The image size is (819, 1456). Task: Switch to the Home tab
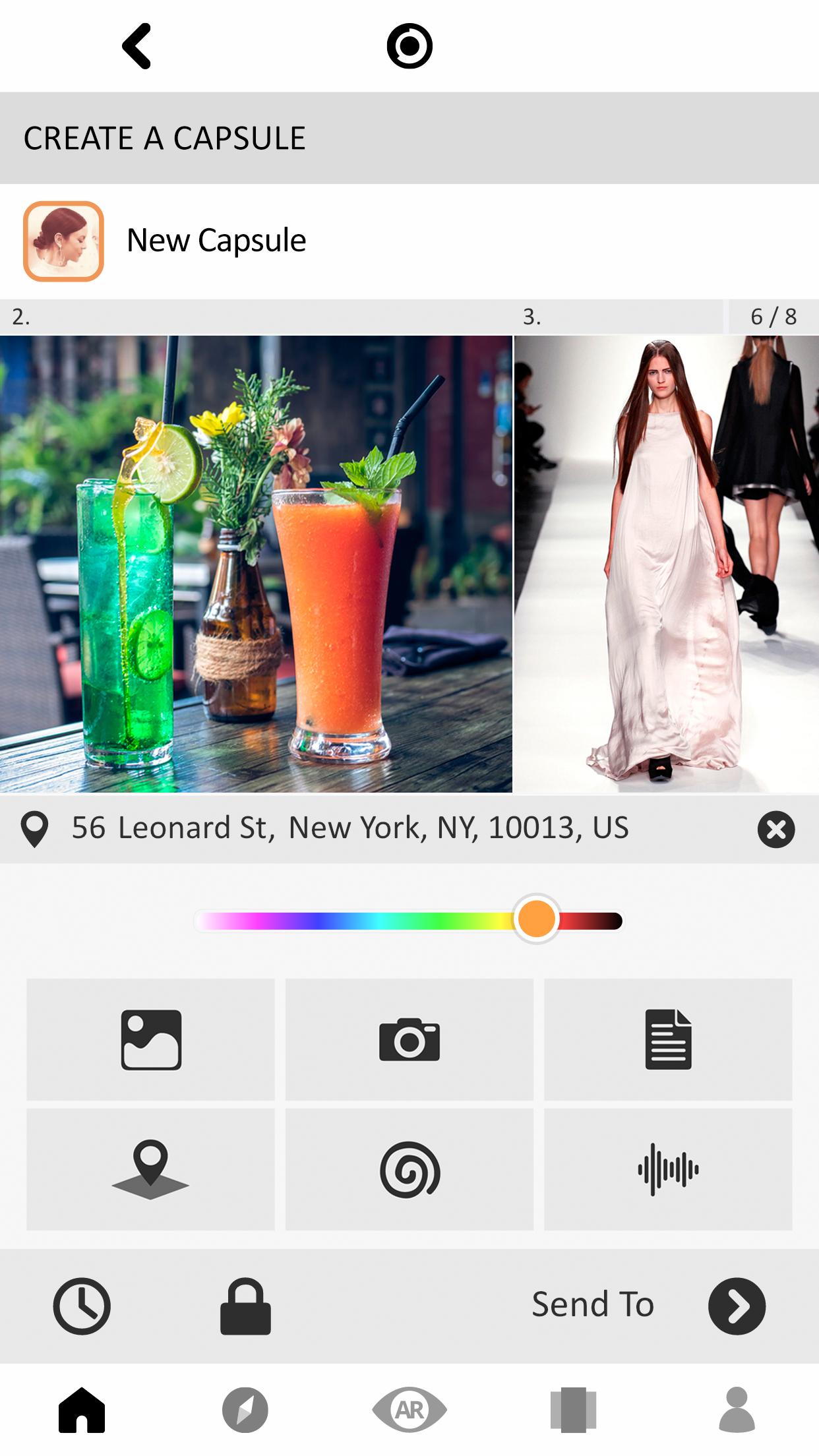tap(82, 1410)
